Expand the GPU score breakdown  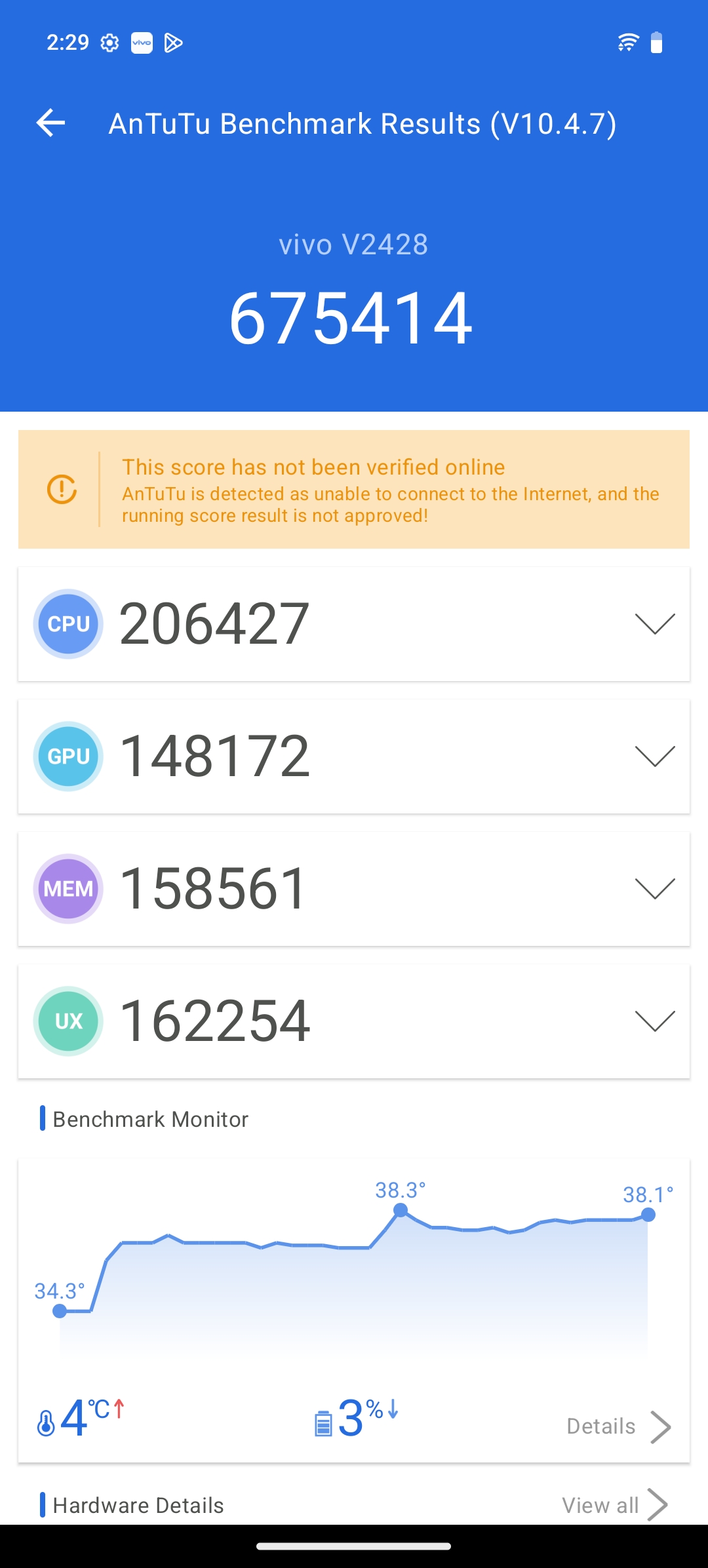pyautogui.click(x=655, y=756)
